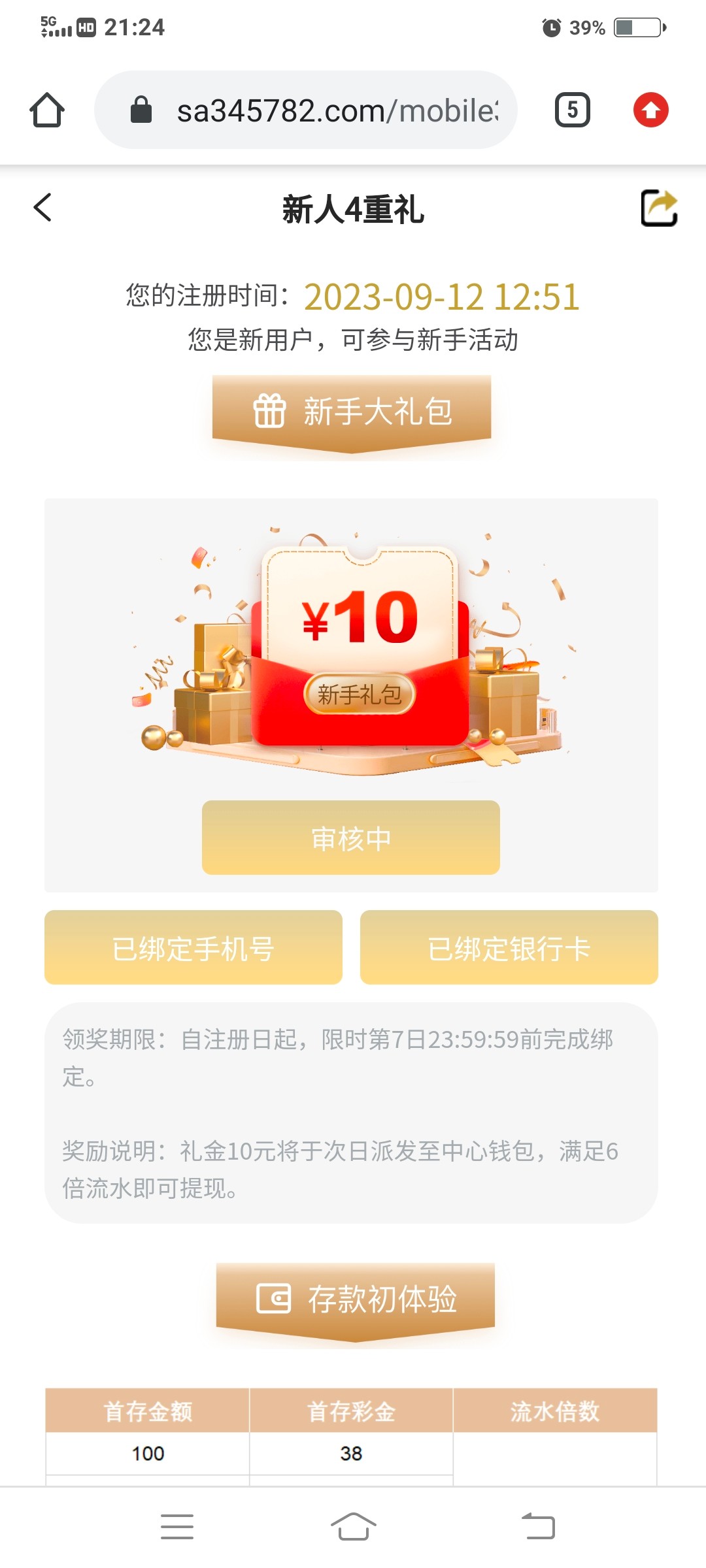This screenshot has width=706, height=1568.
Task: Go back from 新人4重礼 page
Action: pos(43,208)
